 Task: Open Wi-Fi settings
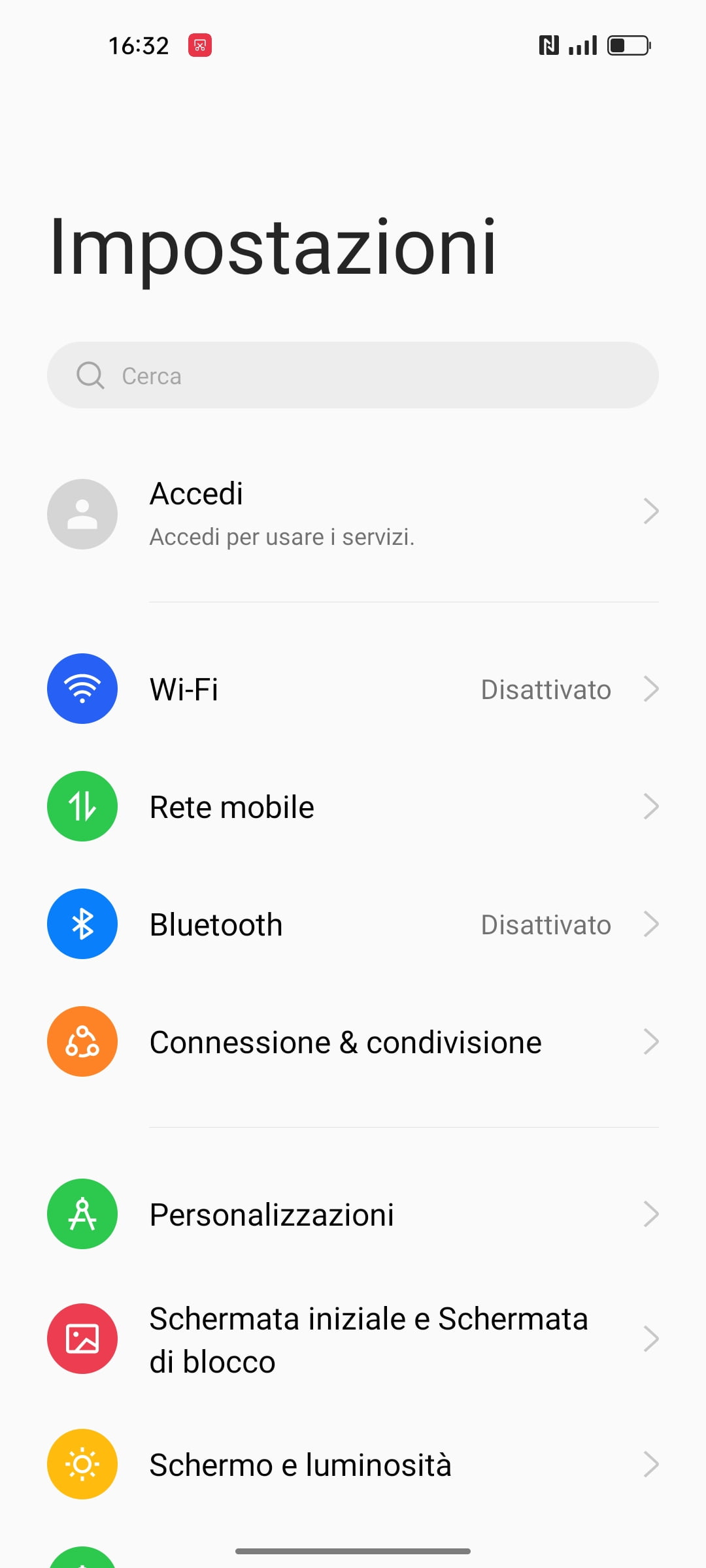tap(353, 689)
